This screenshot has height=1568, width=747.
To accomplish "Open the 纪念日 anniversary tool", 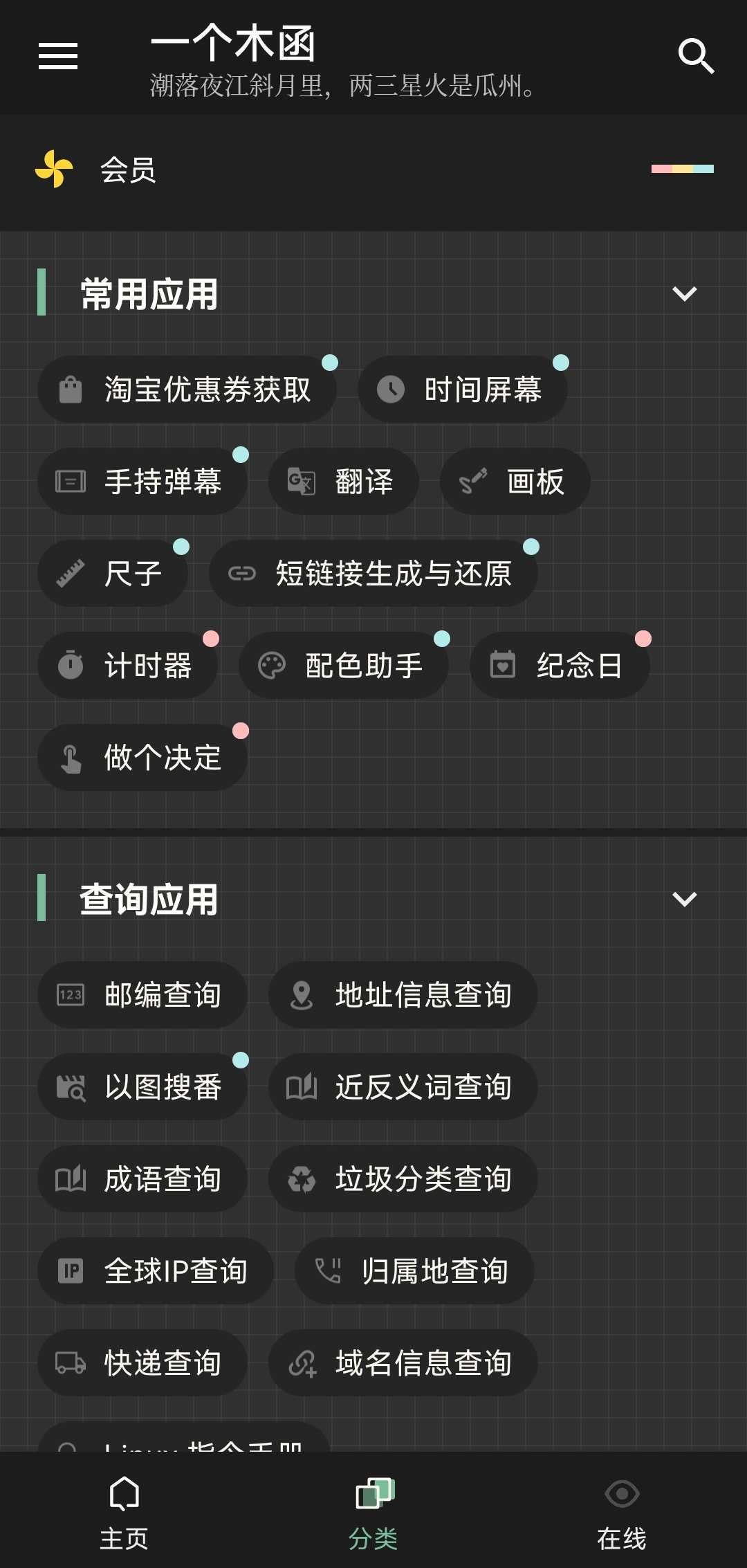I will [559, 666].
